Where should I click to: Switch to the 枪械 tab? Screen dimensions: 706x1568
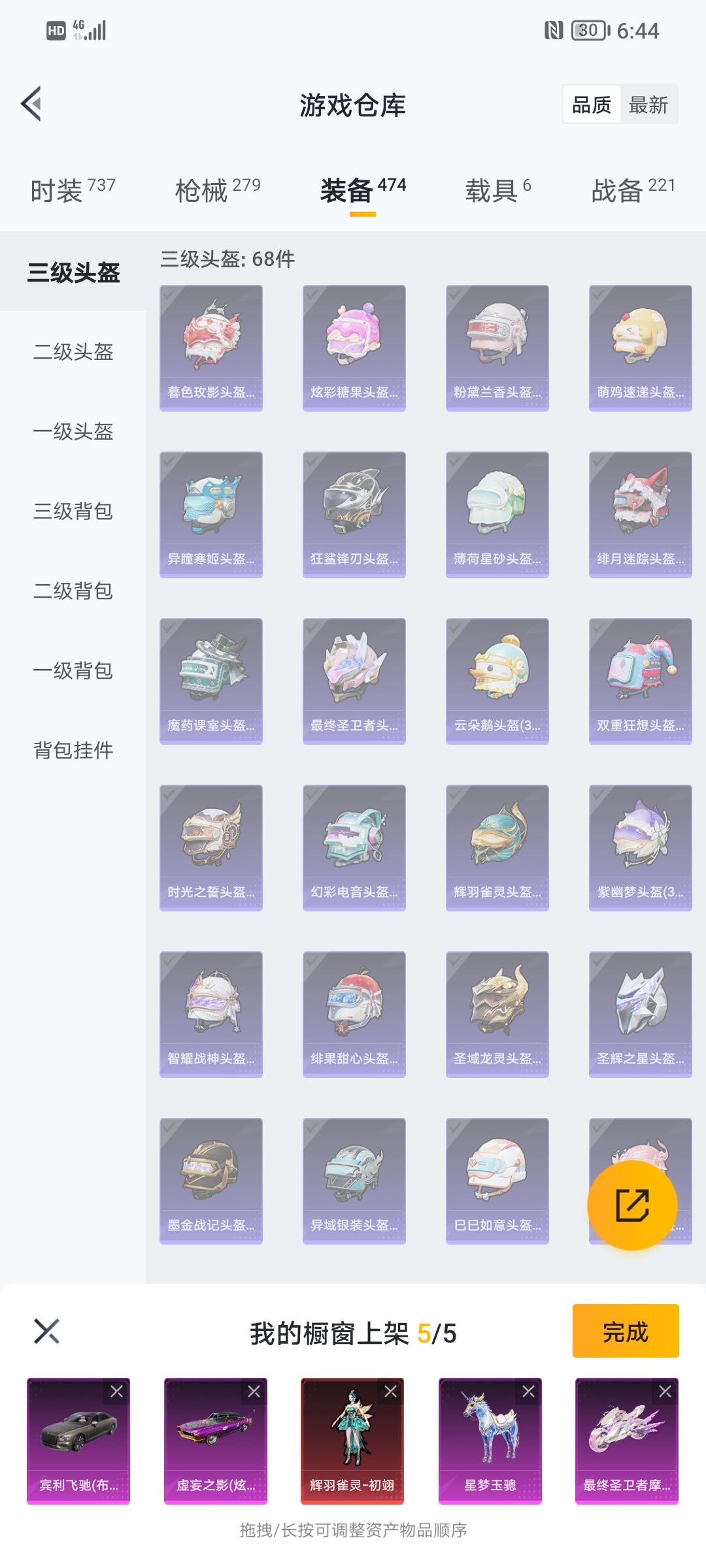(x=217, y=190)
